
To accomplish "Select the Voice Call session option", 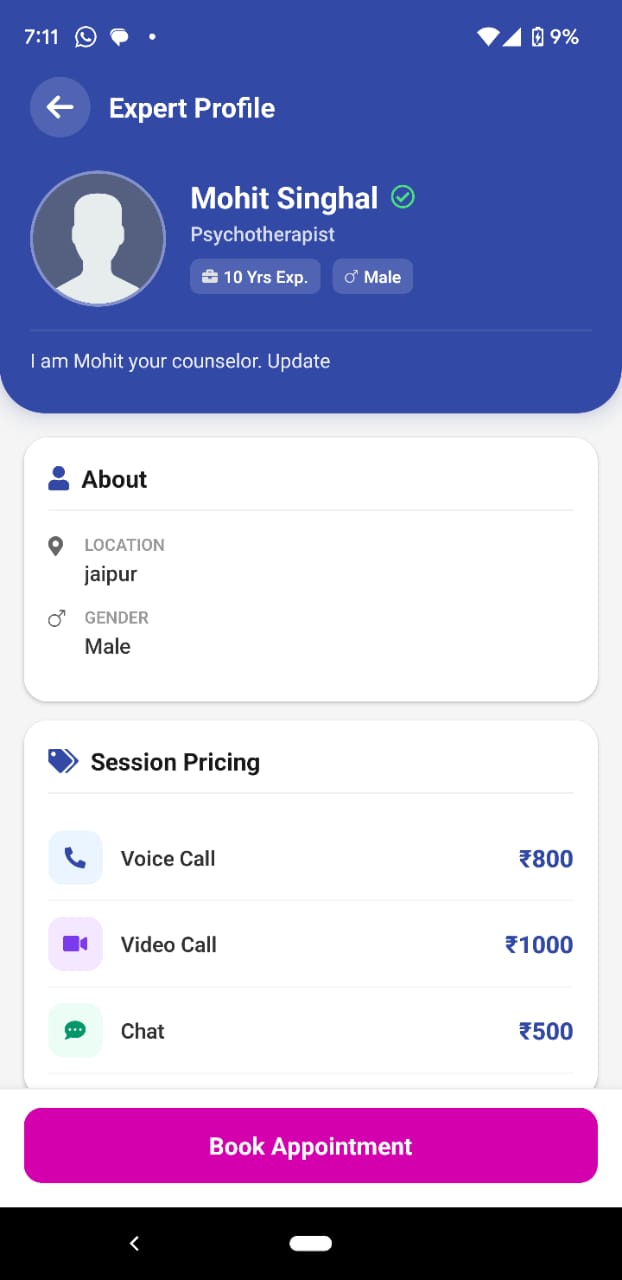I will click(310, 858).
